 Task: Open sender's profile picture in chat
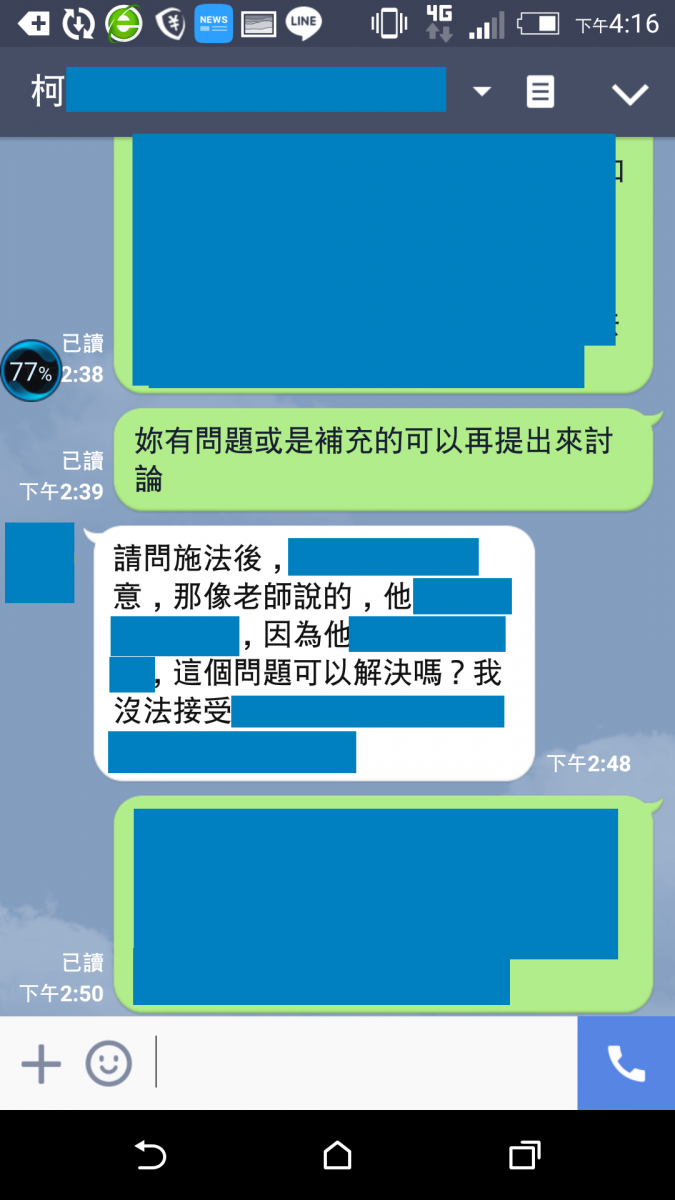pyautogui.click(x=40, y=562)
